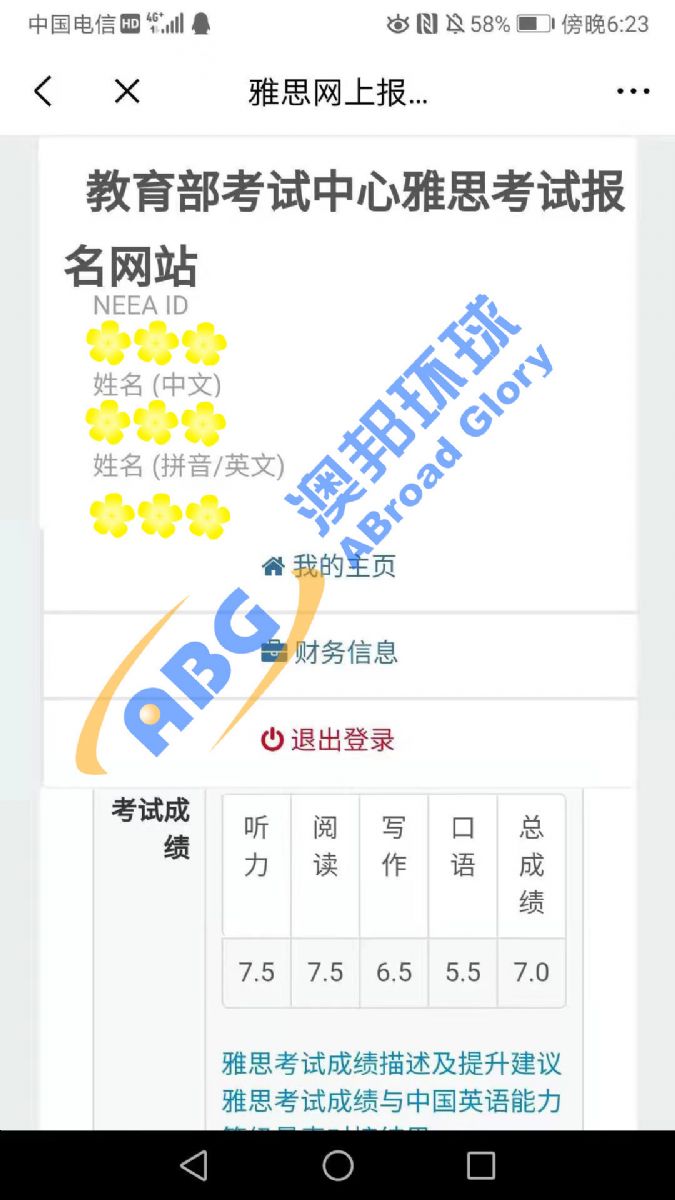The image size is (675, 1200).
Task: Open 我的主页 home page
Action: pyautogui.click(x=330, y=567)
